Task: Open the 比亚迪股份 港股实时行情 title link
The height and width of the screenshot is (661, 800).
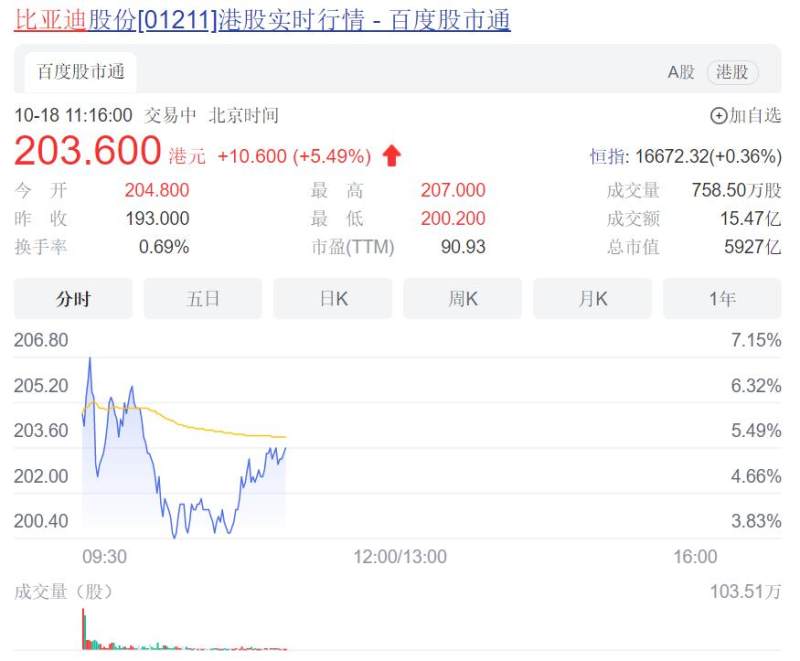Action: (262, 20)
